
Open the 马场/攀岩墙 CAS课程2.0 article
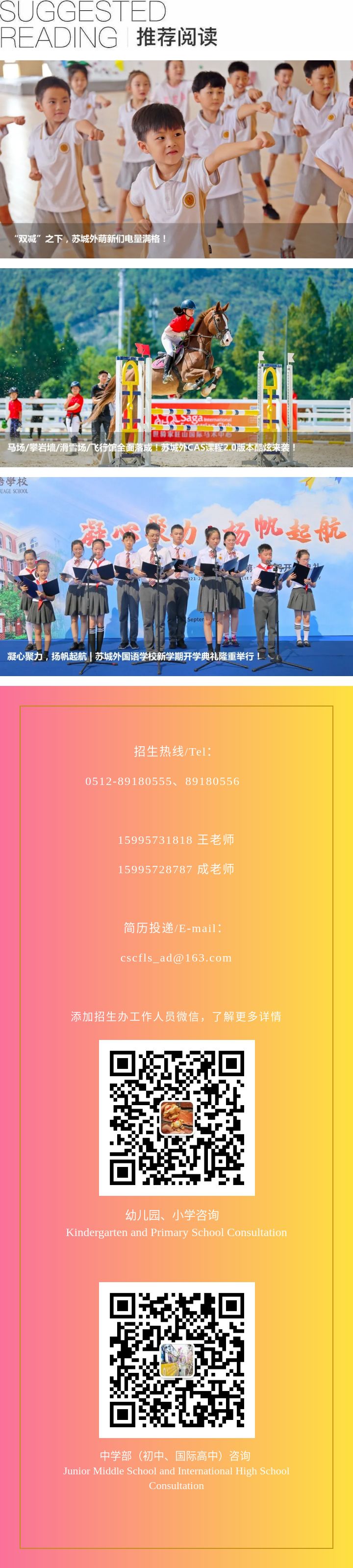click(176, 368)
